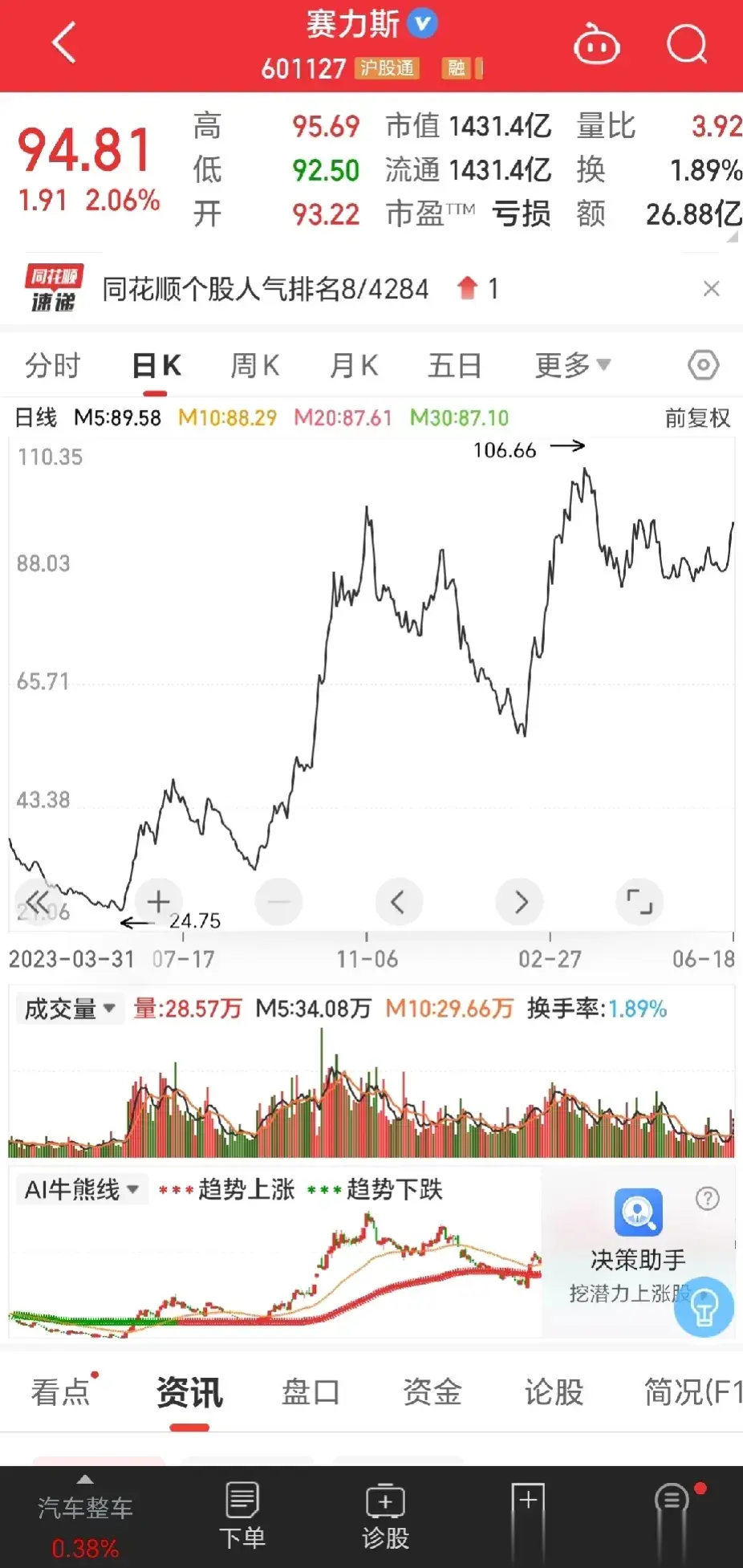Viewport: 743px width, 1568px height.
Task: Select the 月K chart tab
Action: pos(354,365)
